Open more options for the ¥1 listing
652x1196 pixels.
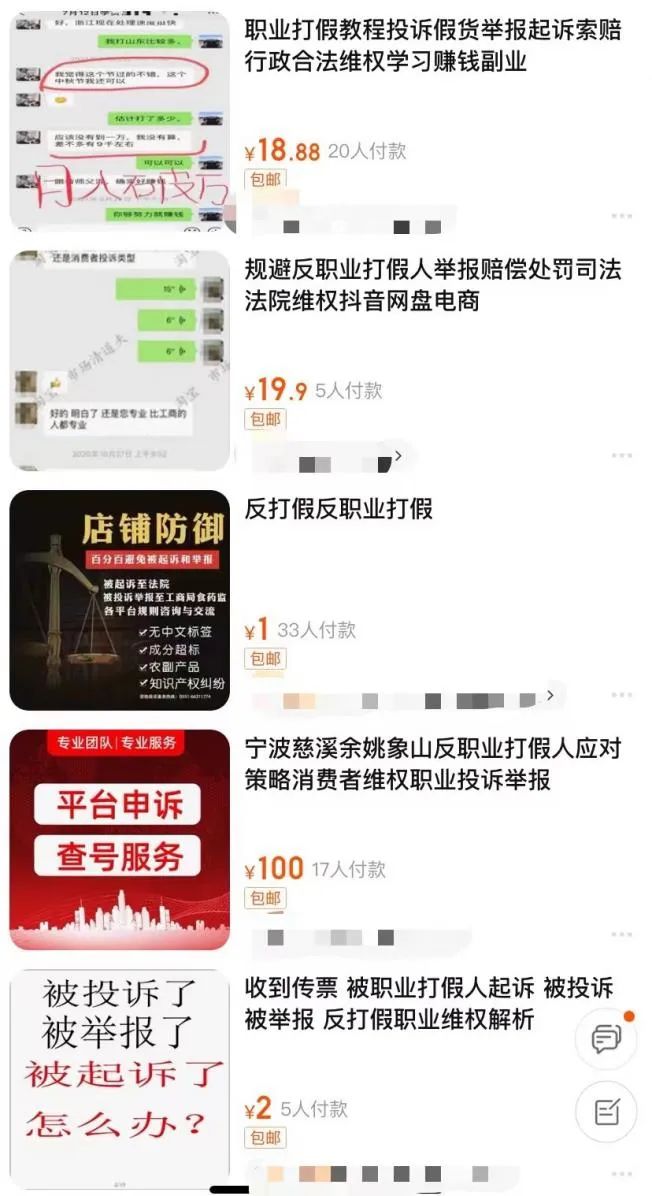coord(622,695)
